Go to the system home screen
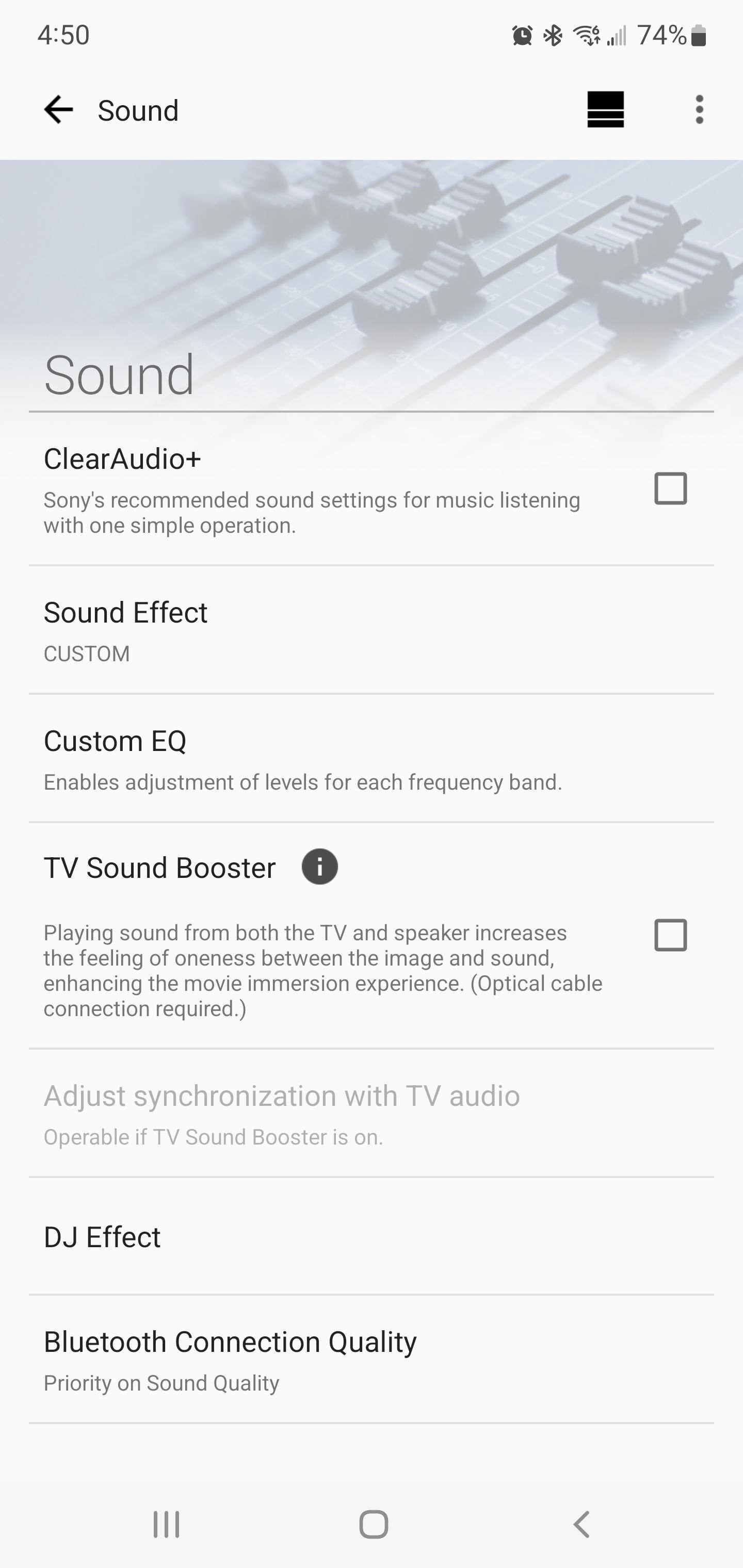The height and width of the screenshot is (1568, 743). pos(374,1524)
